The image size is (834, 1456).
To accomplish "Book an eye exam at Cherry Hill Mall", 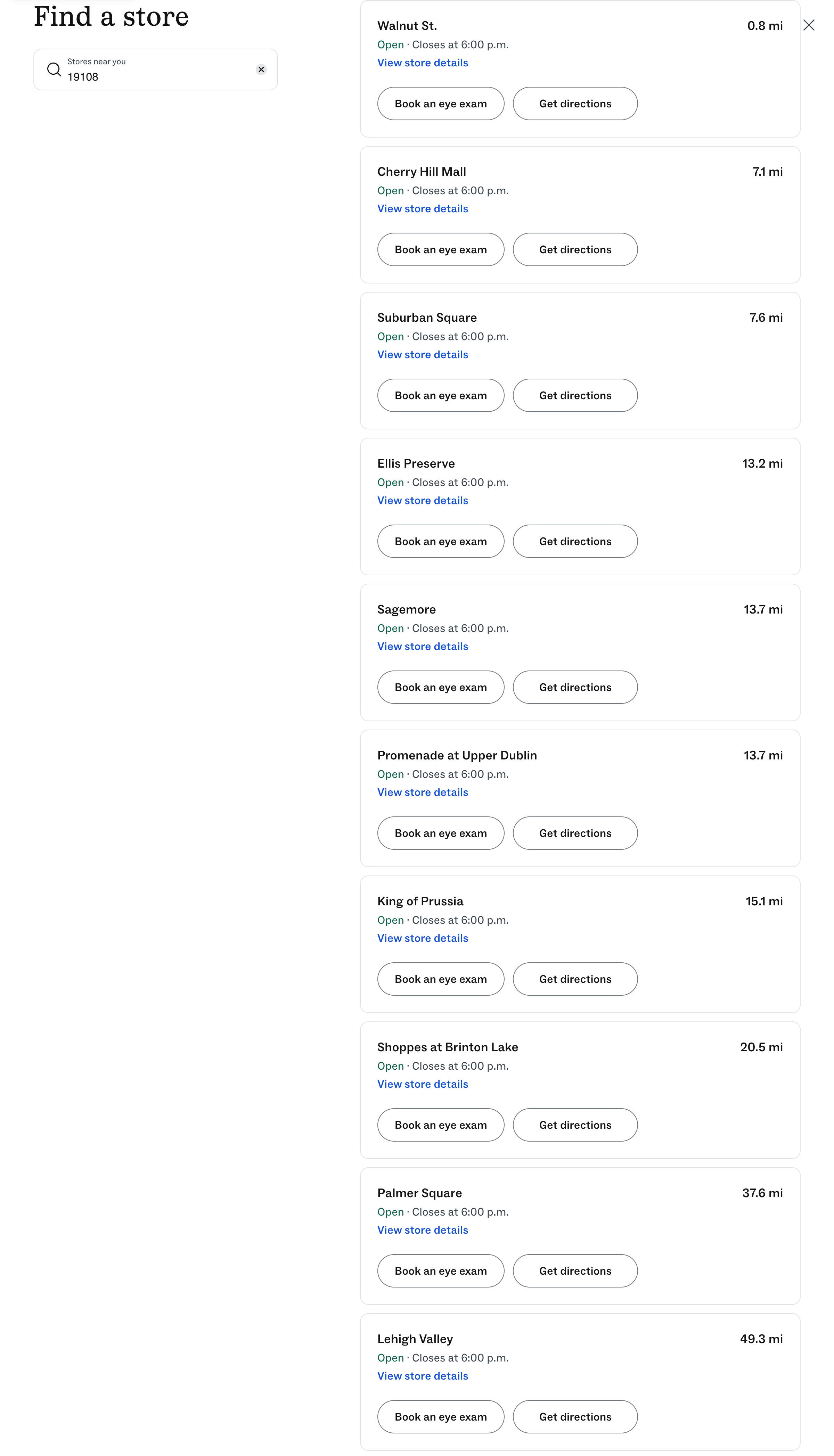I will [440, 250].
